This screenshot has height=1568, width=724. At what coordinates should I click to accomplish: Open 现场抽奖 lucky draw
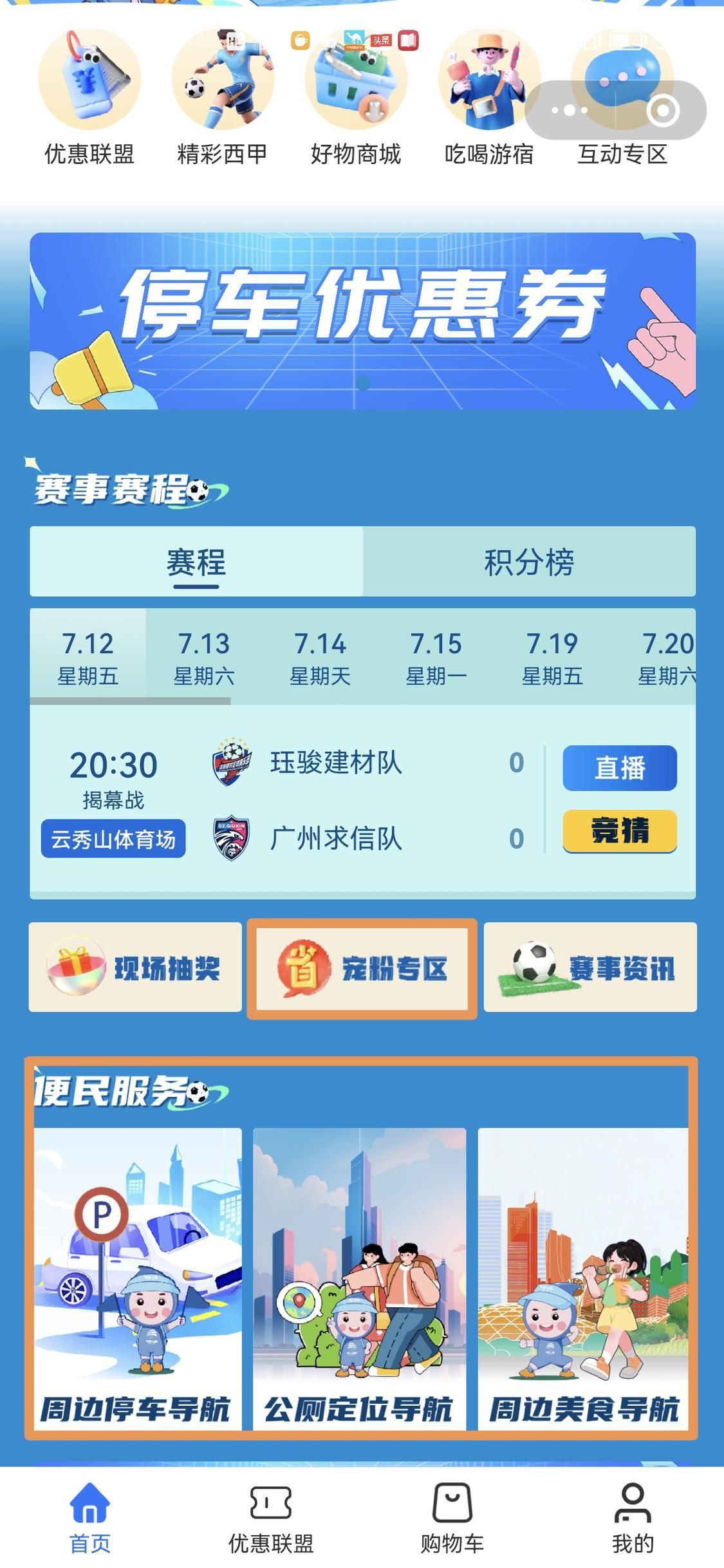click(x=135, y=967)
